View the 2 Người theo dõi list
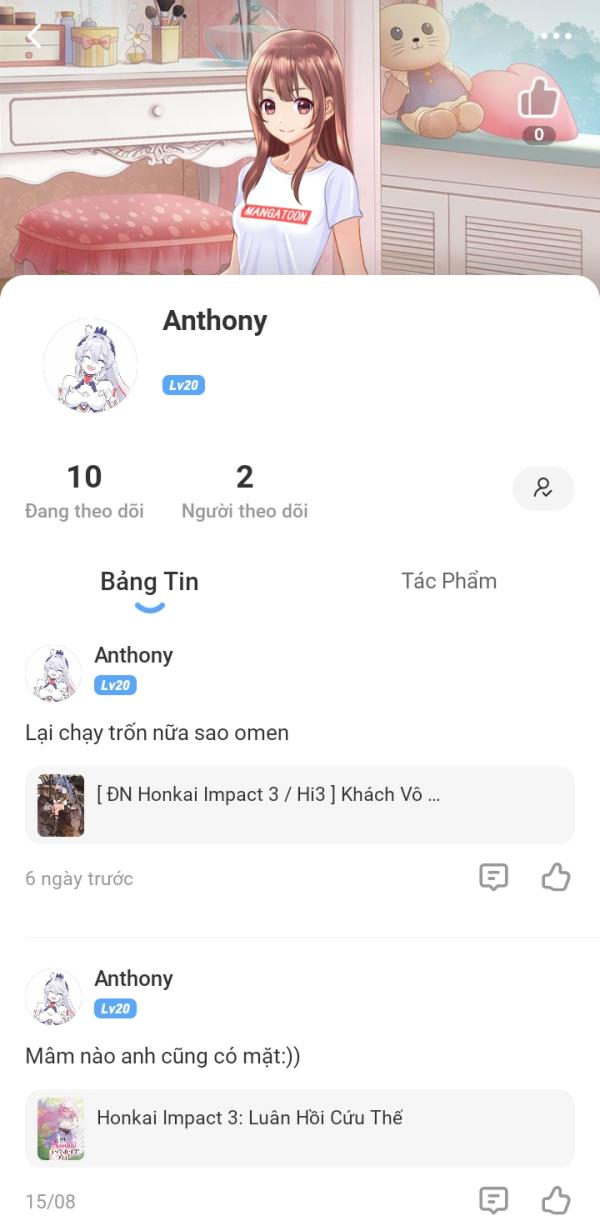 pos(244,490)
